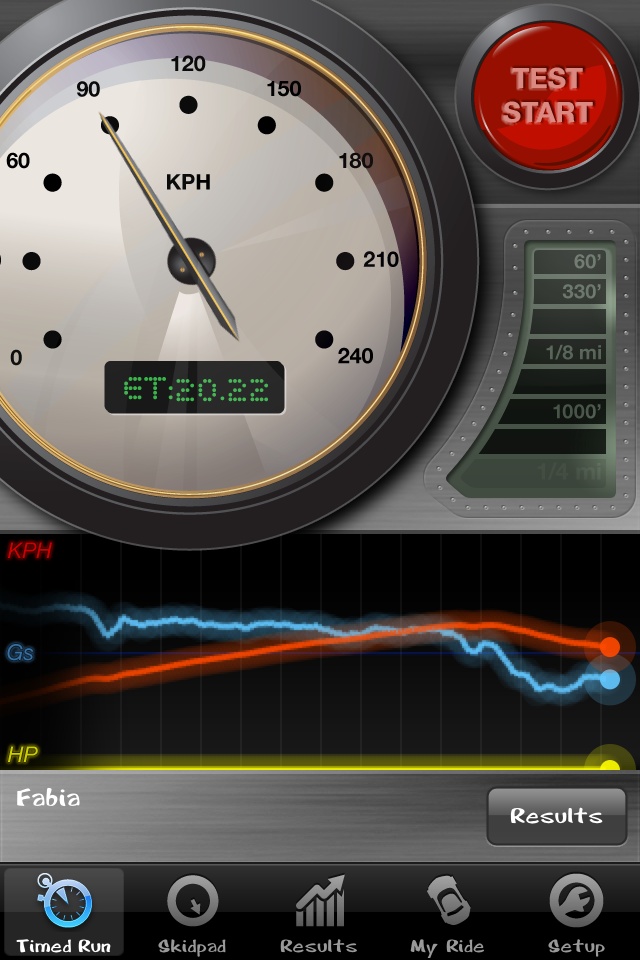Open the Results tab in the bottom bar

coord(319,913)
